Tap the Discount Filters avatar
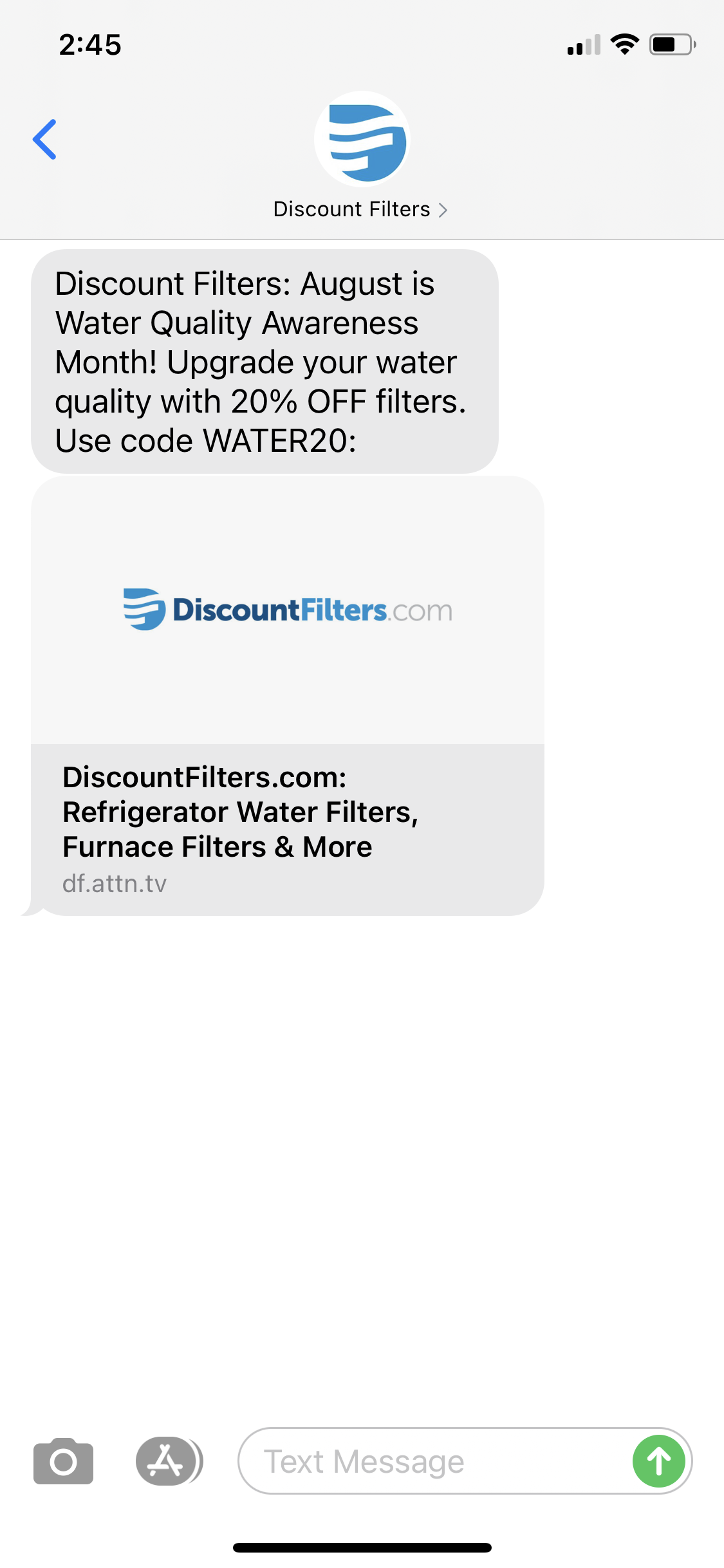 click(362, 139)
